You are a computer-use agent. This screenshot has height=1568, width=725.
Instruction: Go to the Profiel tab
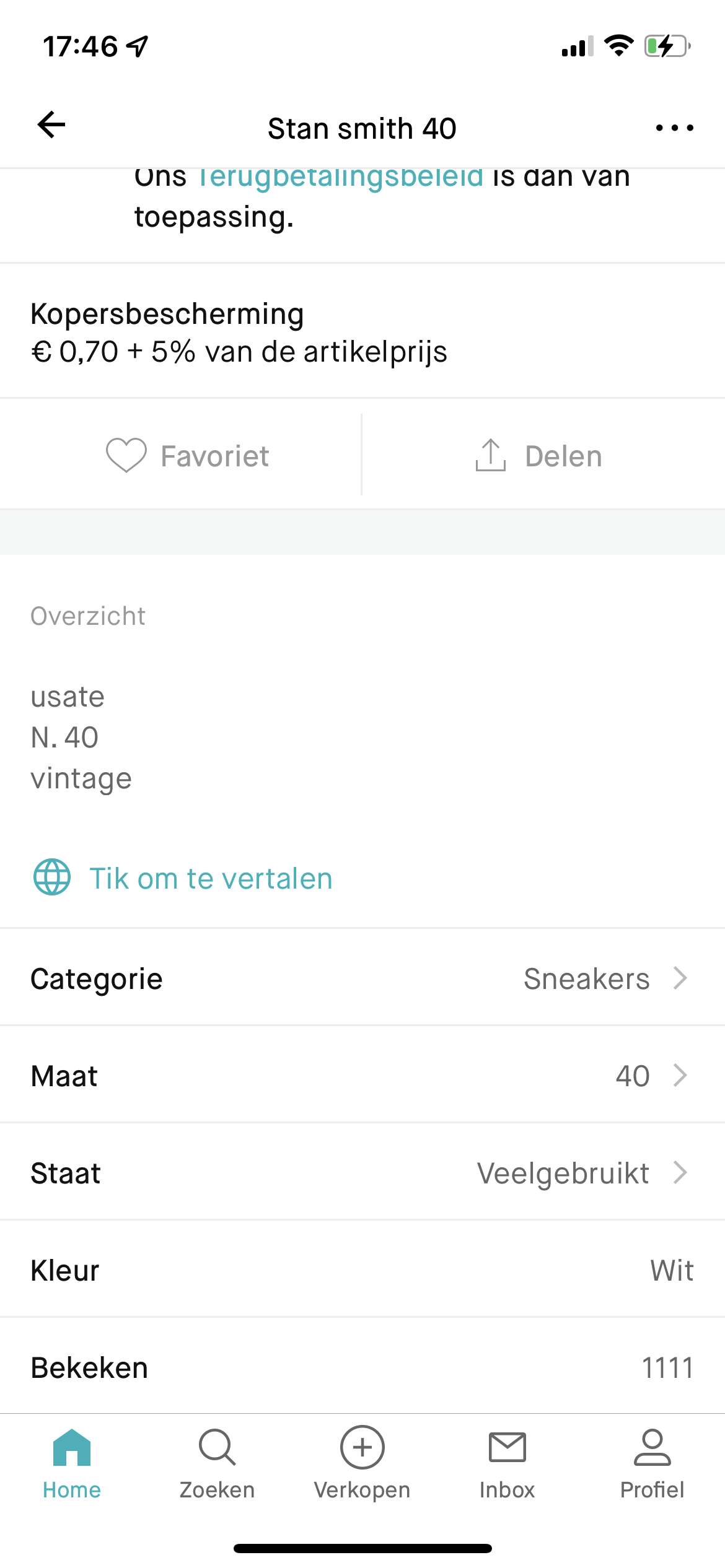click(x=652, y=1464)
